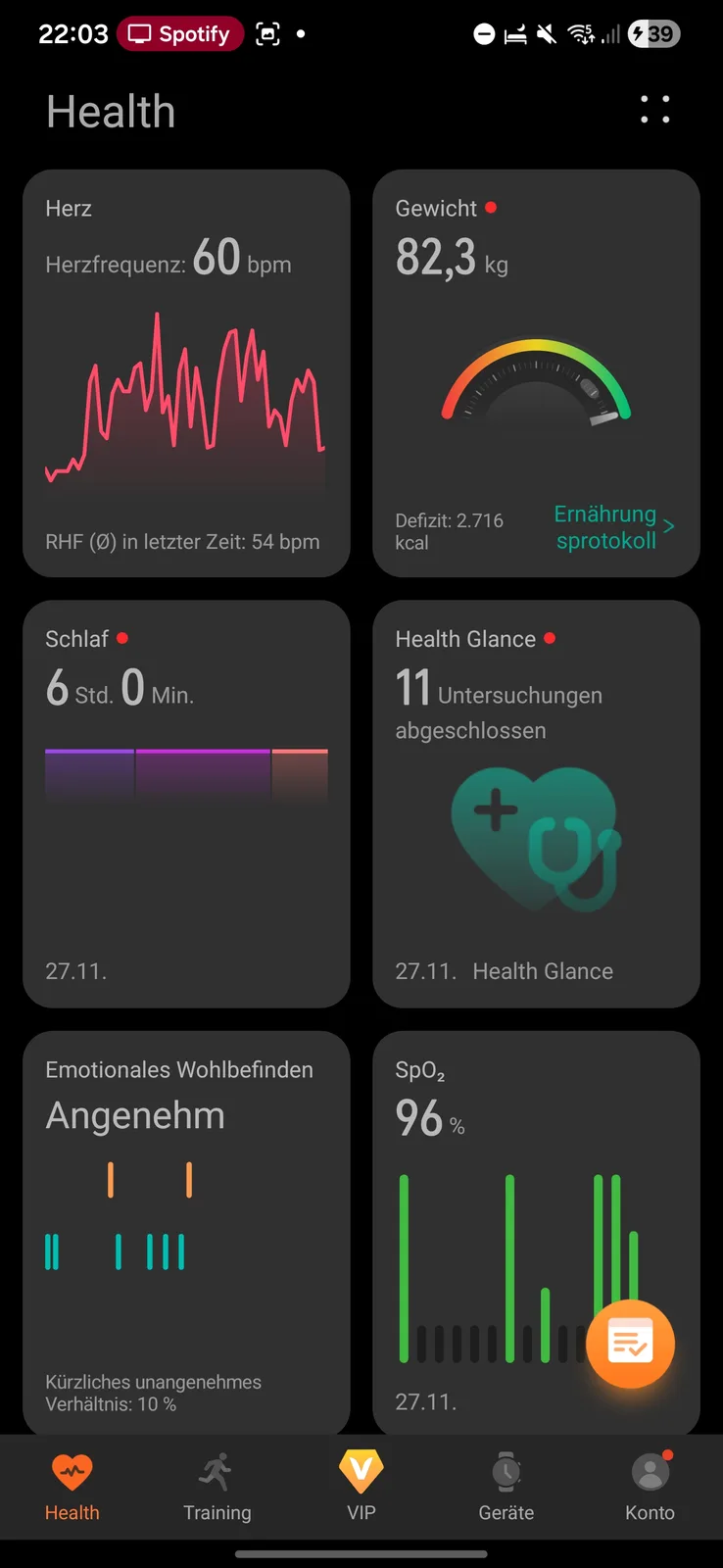Open the Herz heart rate card

coord(186,372)
